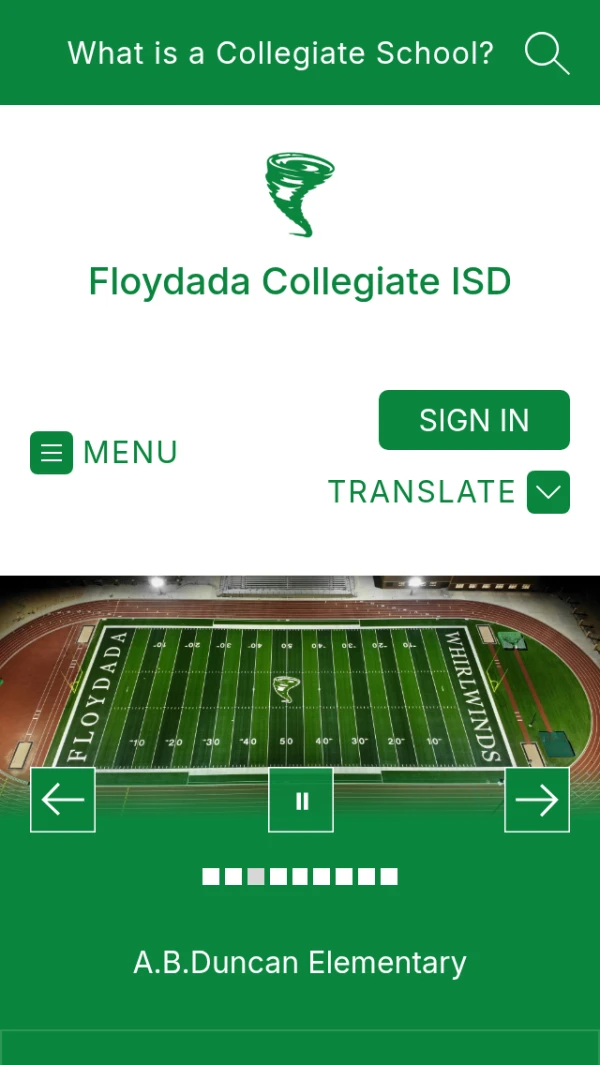
Task: Go to Floydada Collegiate ISD homepage
Action: click(300, 281)
